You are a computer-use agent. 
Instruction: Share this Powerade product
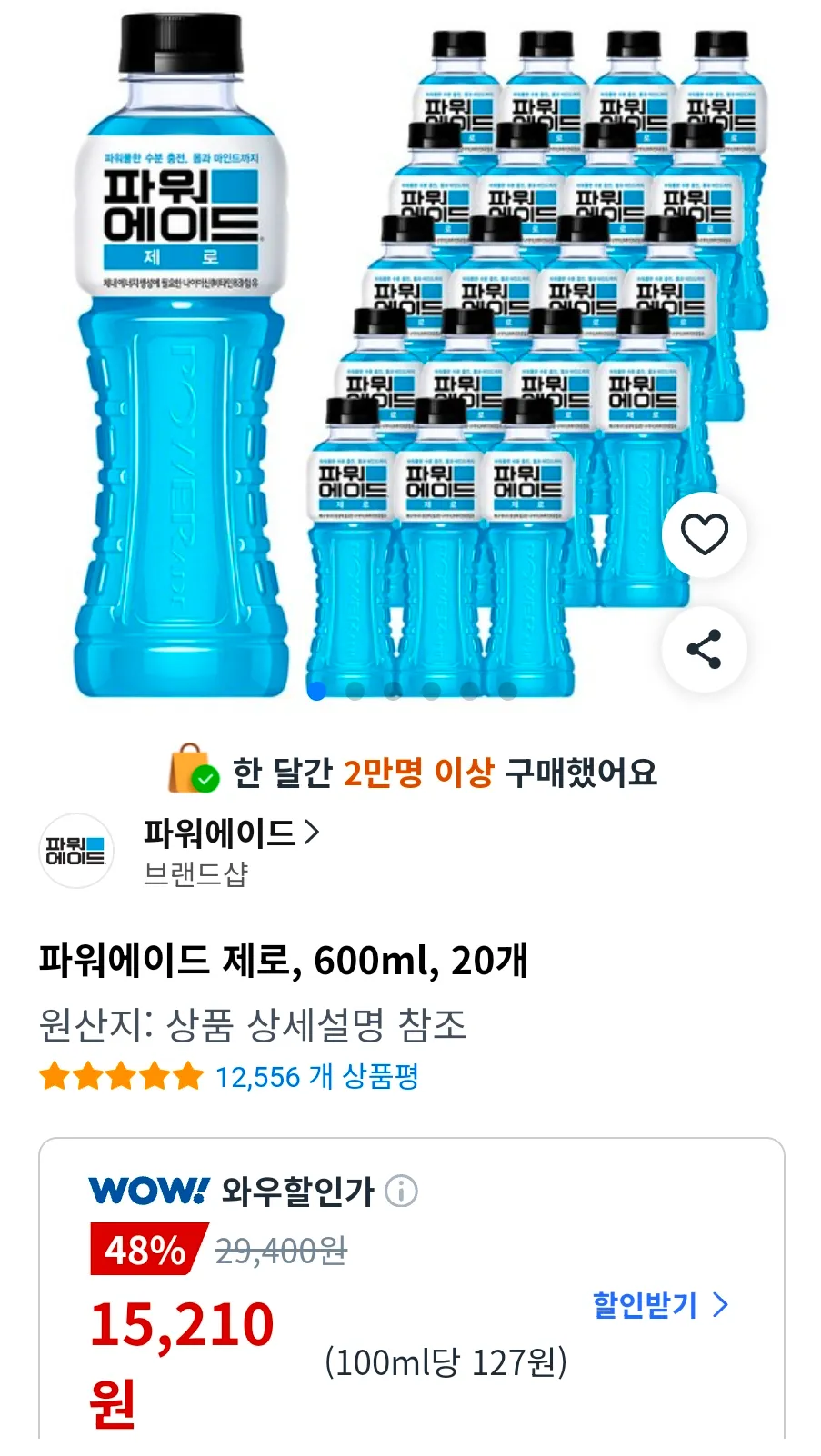point(705,649)
